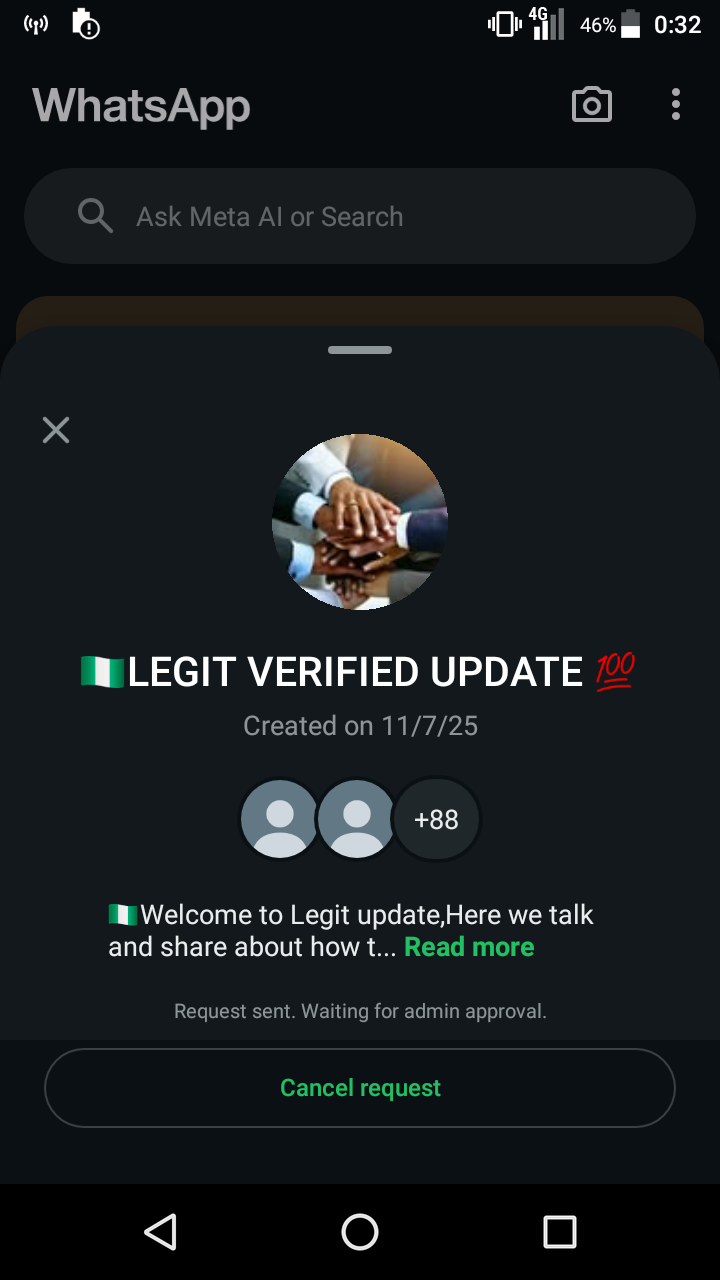Open the WhatsApp camera
The width and height of the screenshot is (720, 1280).
pyautogui.click(x=592, y=105)
